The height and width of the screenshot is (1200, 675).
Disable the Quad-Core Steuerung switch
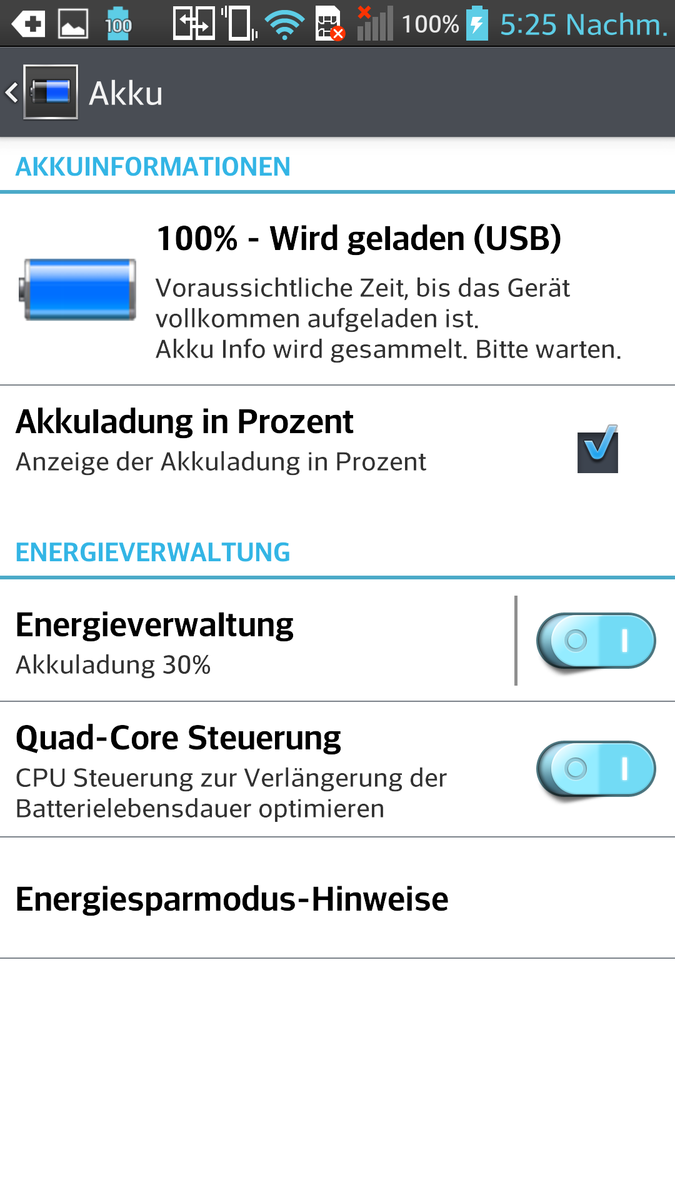pos(596,769)
